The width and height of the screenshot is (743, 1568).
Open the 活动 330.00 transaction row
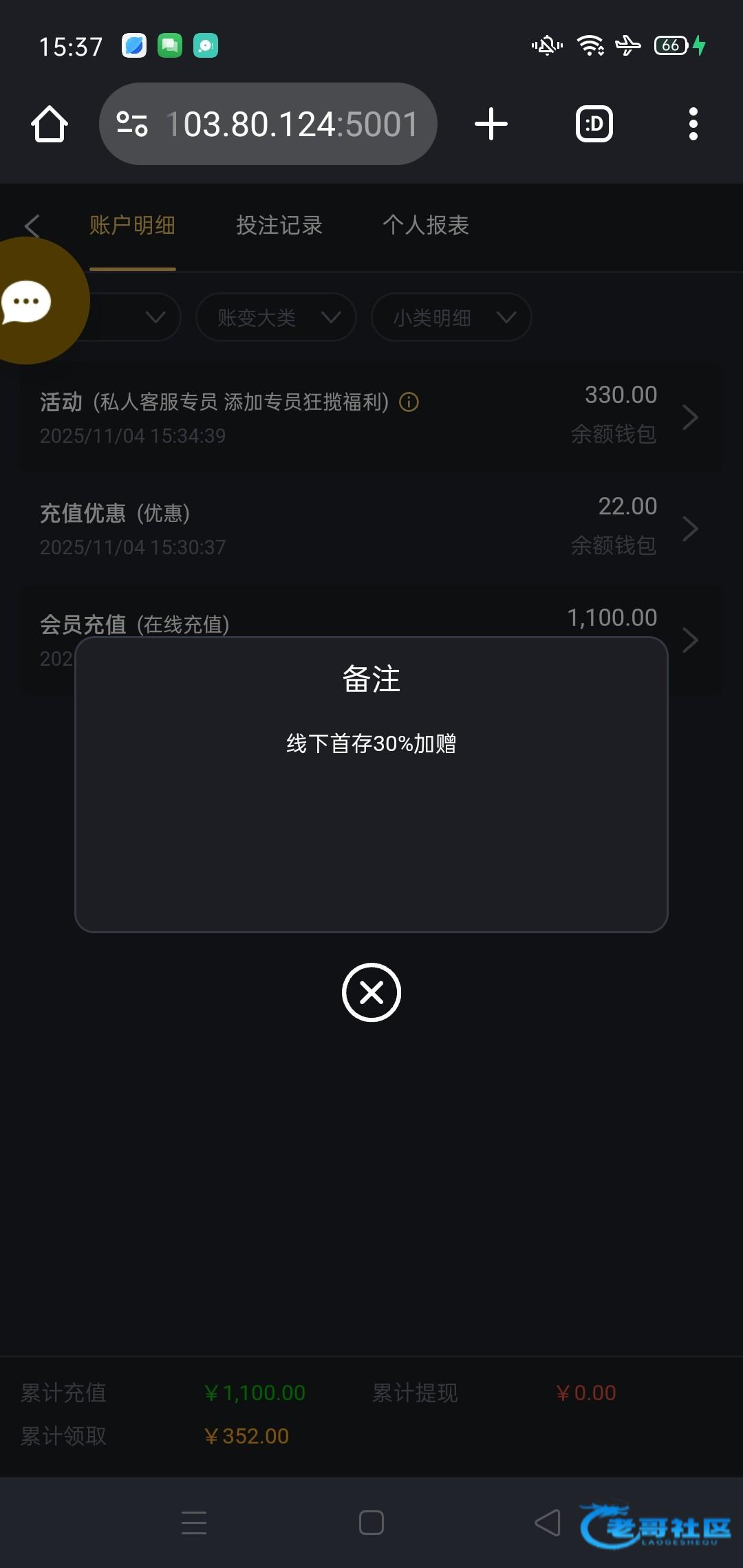click(x=371, y=417)
